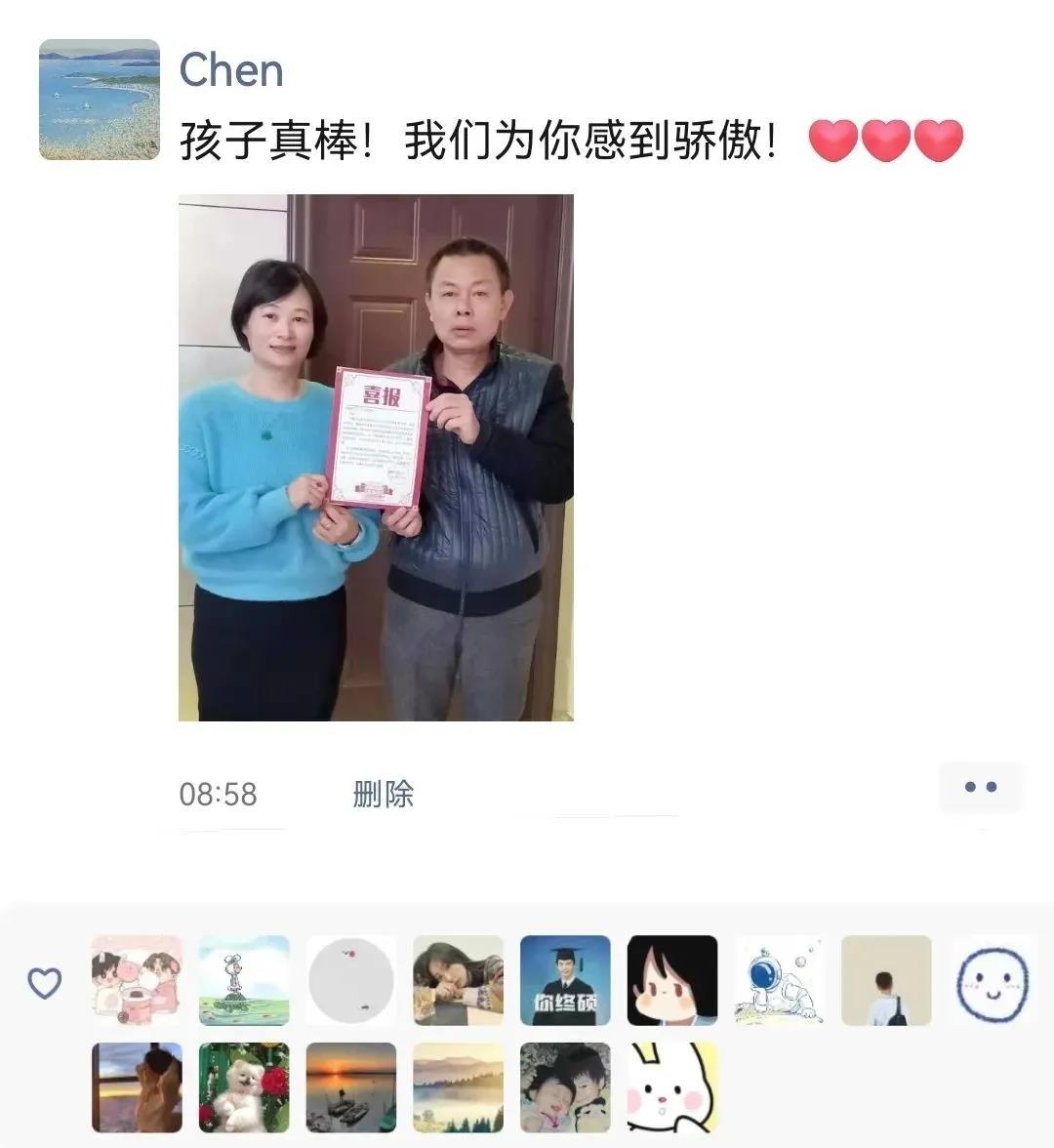1054x1148 pixels.
Task: Open the liker with two cartoon cows avatar
Action: (137, 980)
